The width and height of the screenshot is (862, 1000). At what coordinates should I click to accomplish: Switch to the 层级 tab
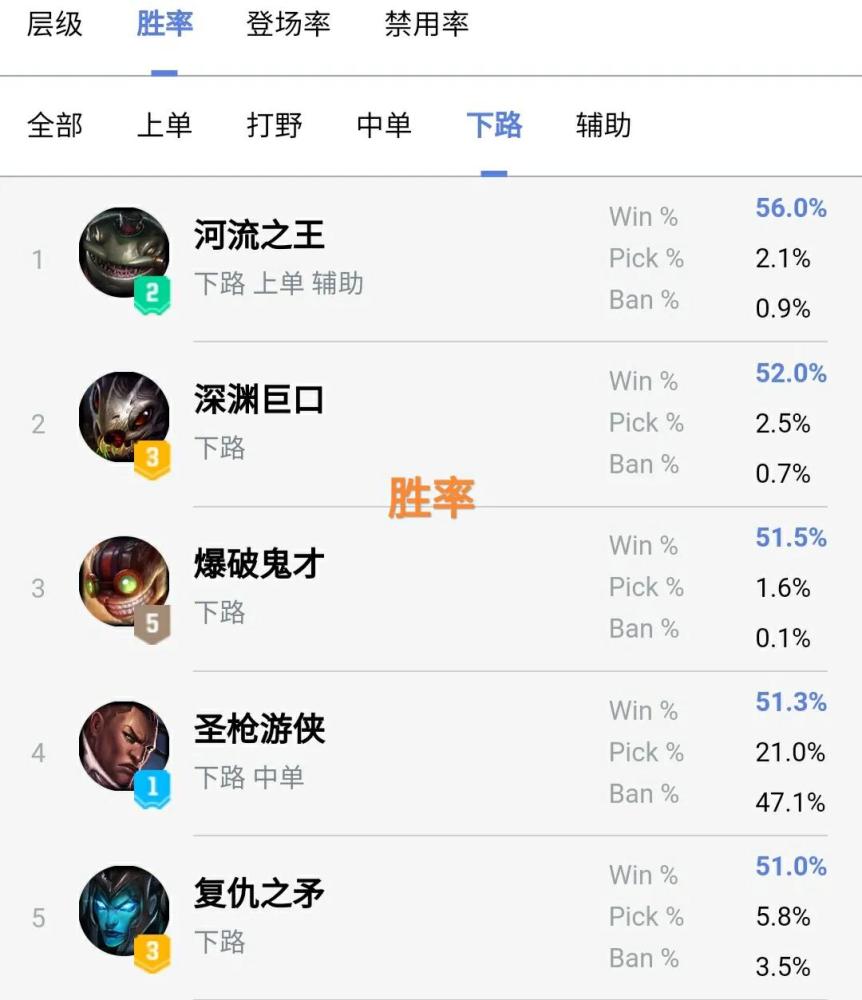pos(54,25)
